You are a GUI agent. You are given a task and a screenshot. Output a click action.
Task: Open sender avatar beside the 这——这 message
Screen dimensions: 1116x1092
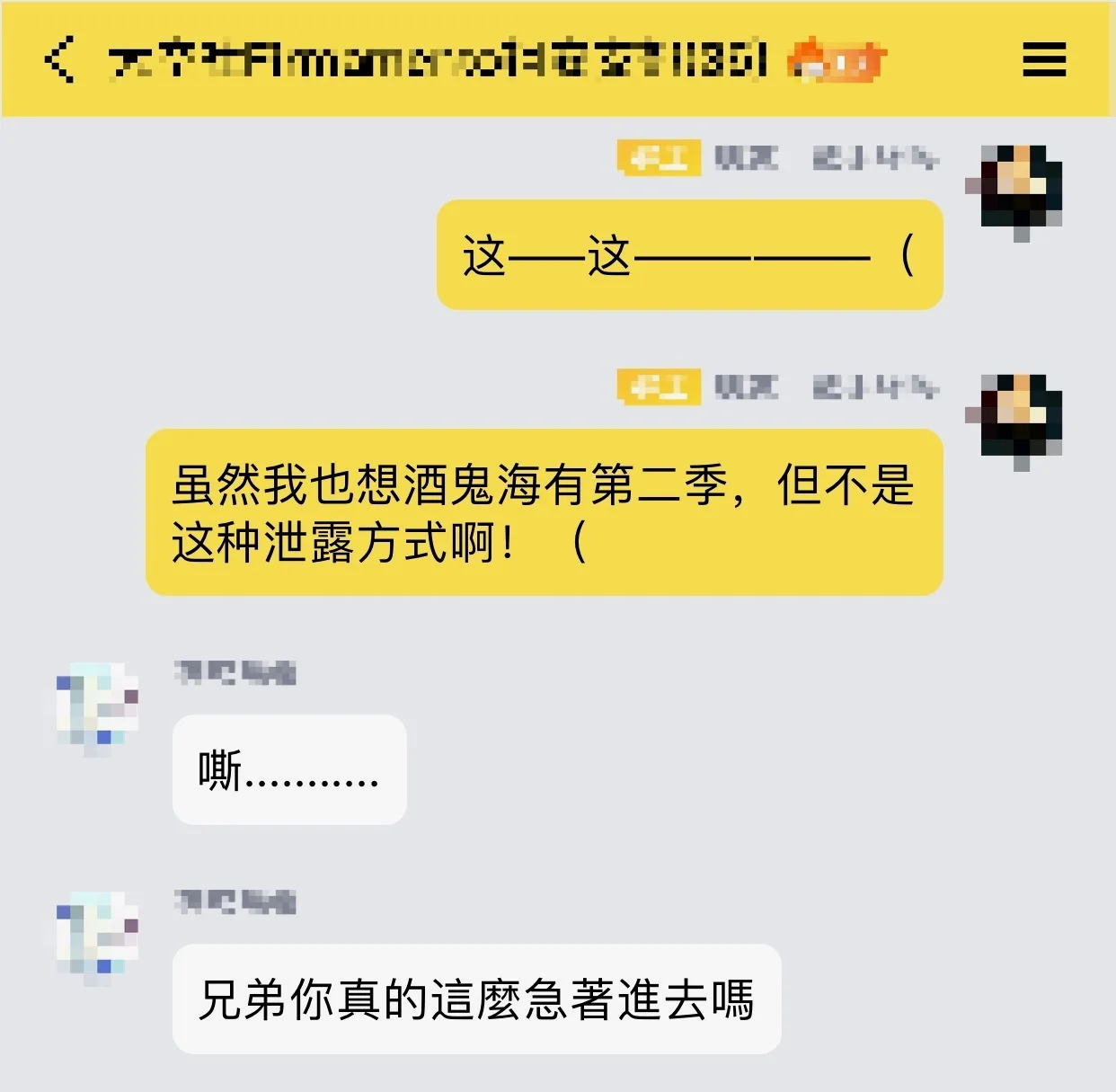click(x=1018, y=188)
